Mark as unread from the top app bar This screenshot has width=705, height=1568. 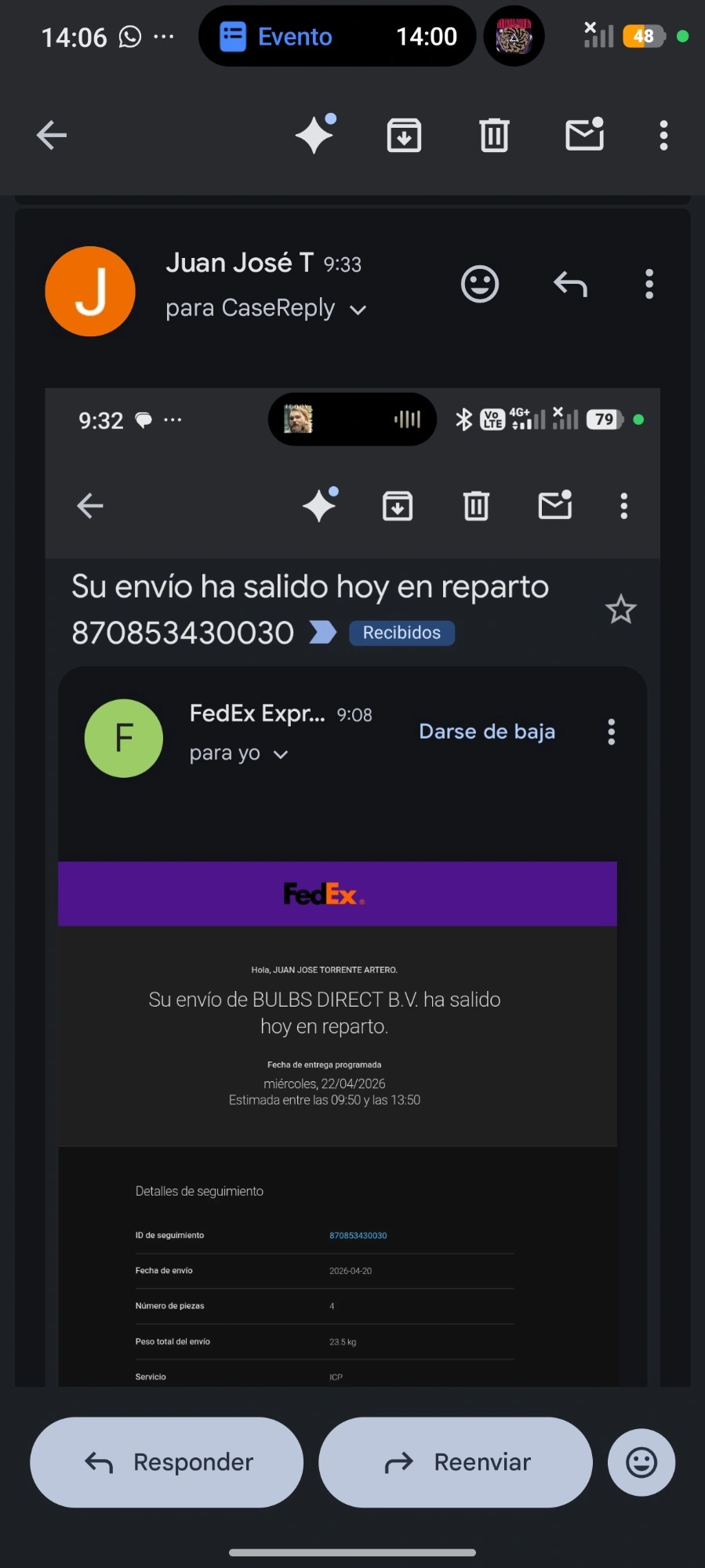point(585,134)
